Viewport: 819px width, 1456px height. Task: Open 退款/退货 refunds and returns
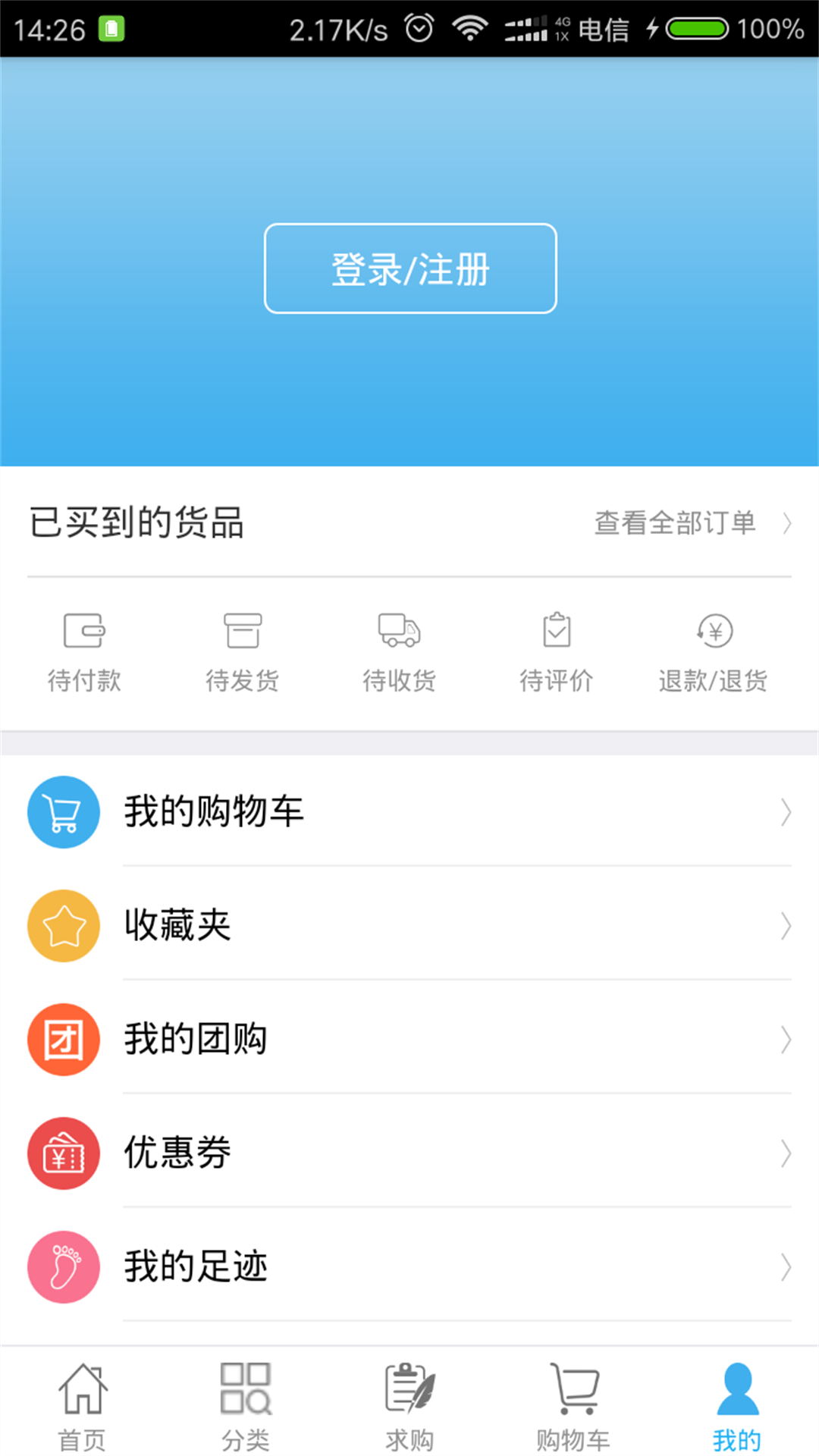[x=714, y=652]
